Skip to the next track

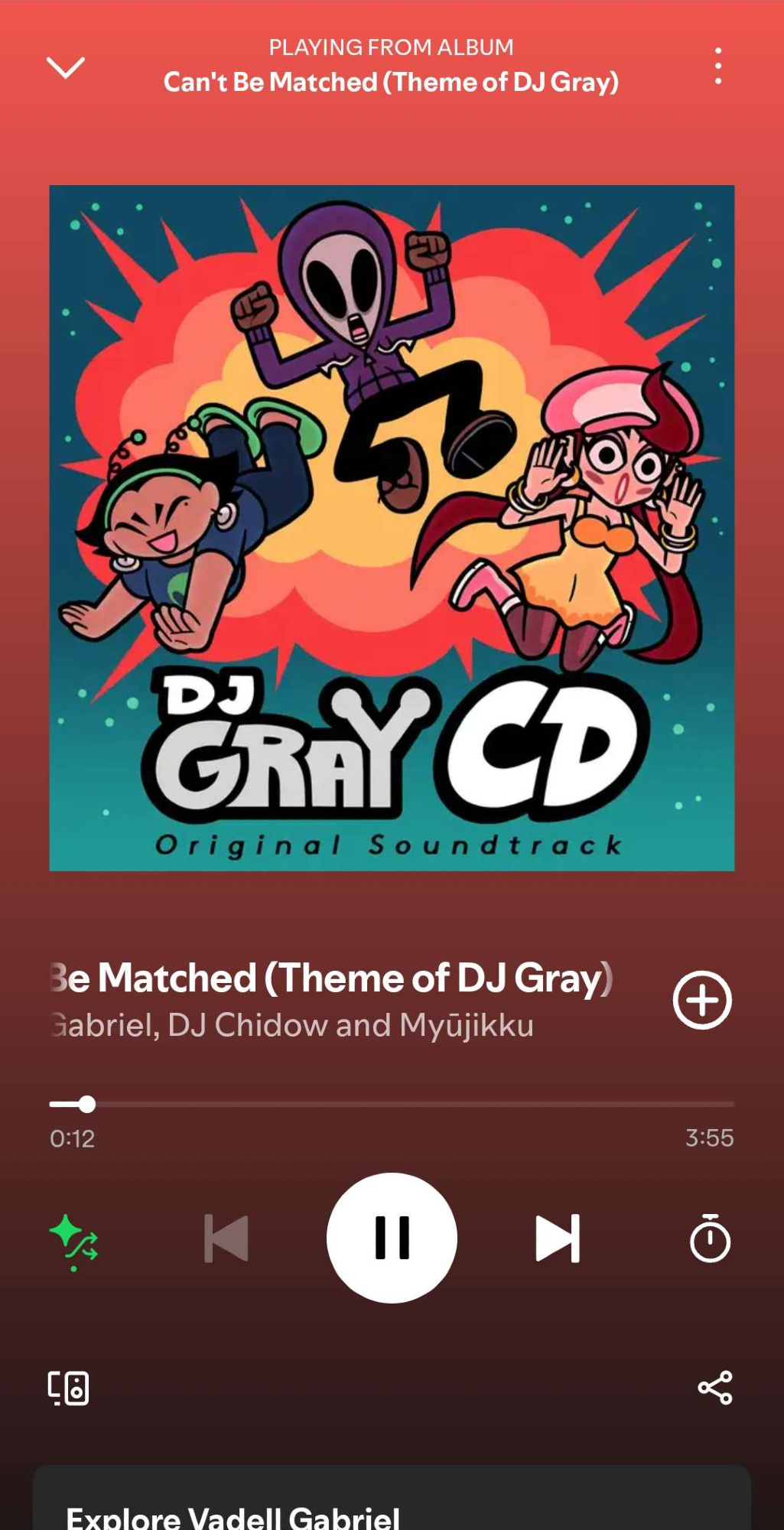(558, 1238)
